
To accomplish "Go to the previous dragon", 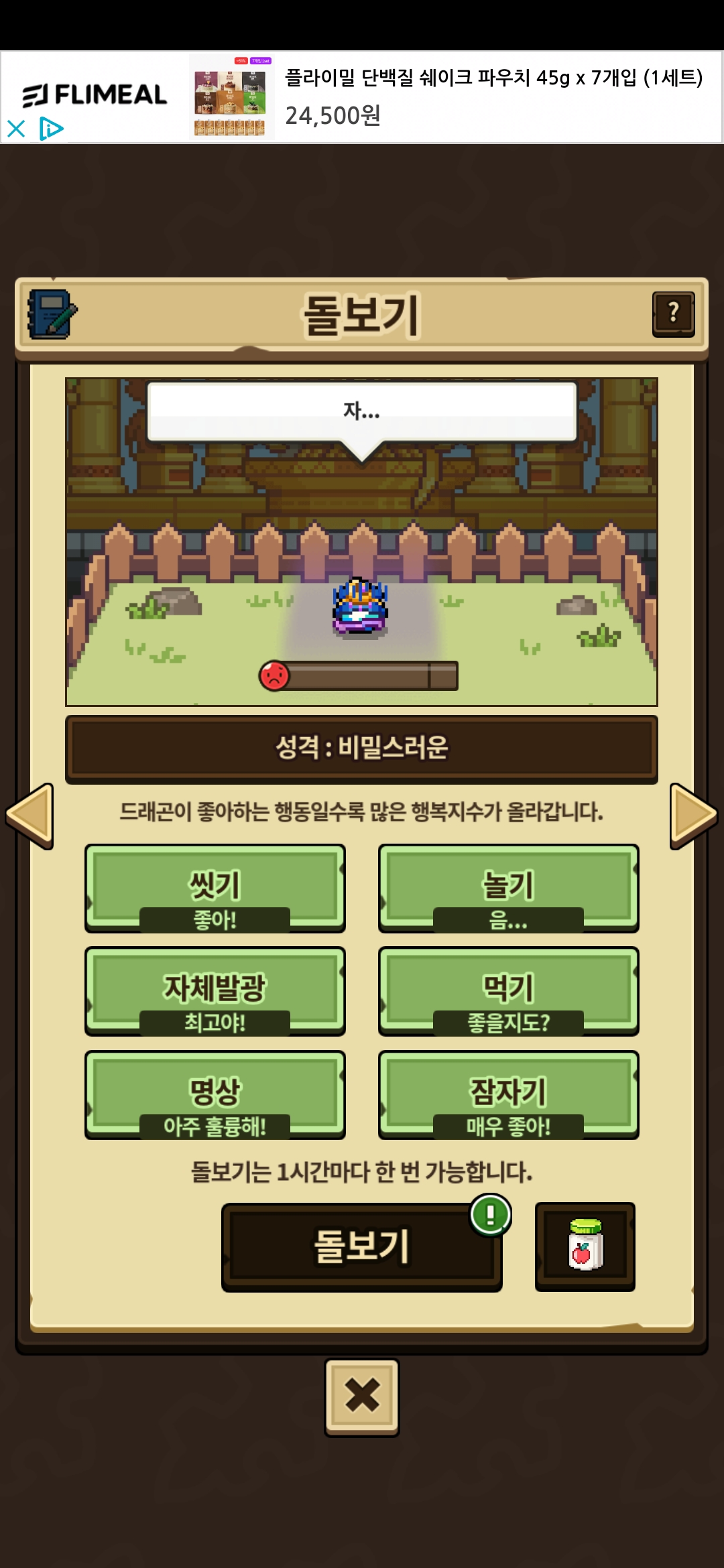I will pos(30,815).
